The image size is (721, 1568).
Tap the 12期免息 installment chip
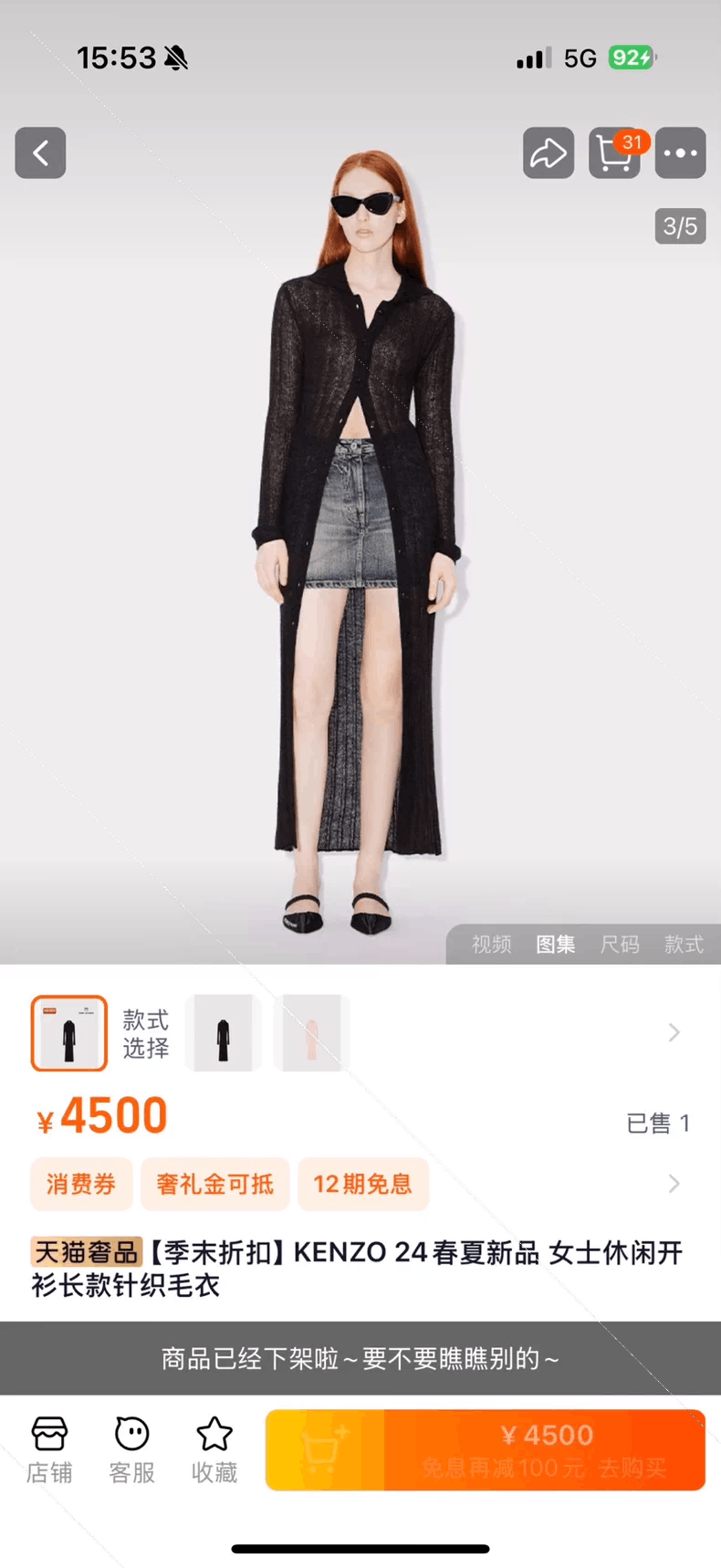[x=363, y=1185]
